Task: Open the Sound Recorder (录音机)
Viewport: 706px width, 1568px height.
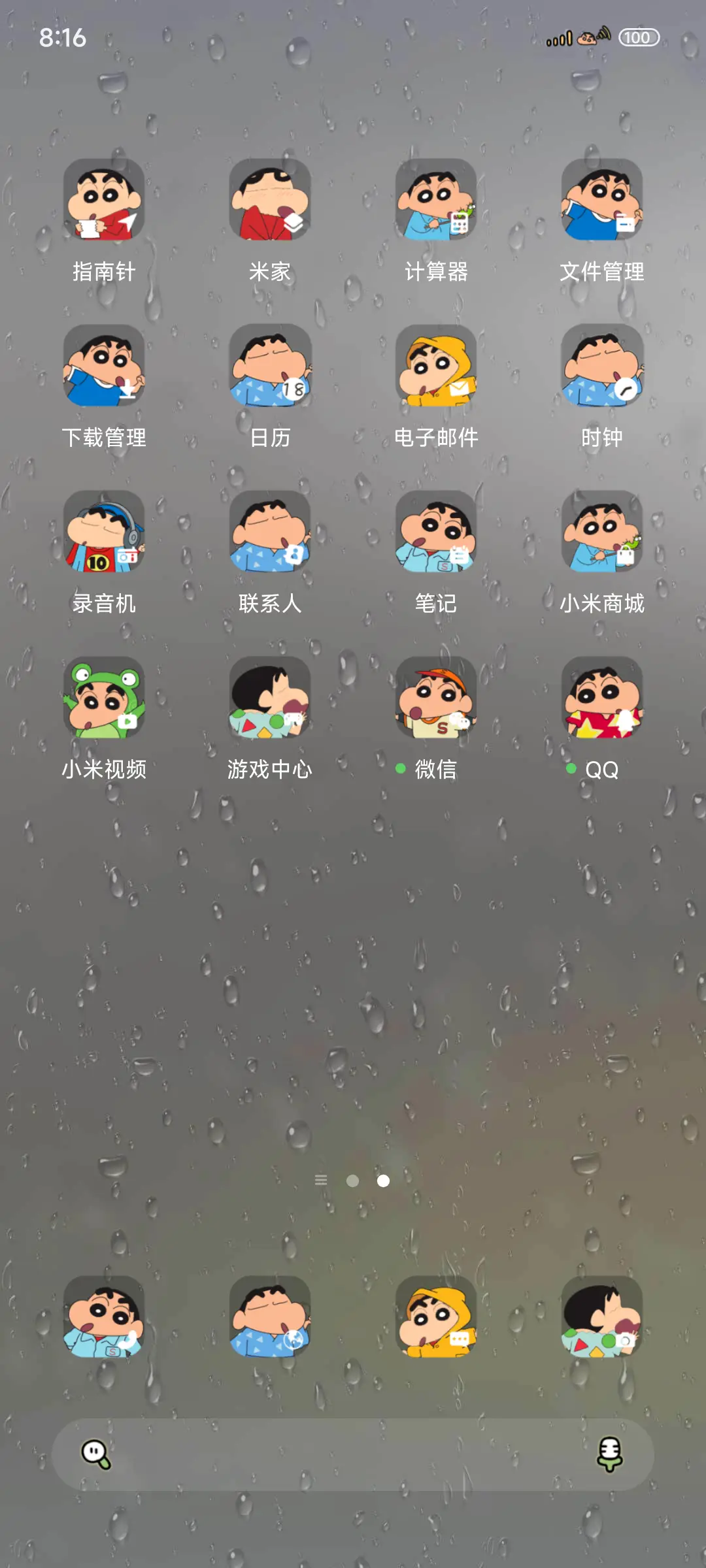Action: pyautogui.click(x=102, y=536)
